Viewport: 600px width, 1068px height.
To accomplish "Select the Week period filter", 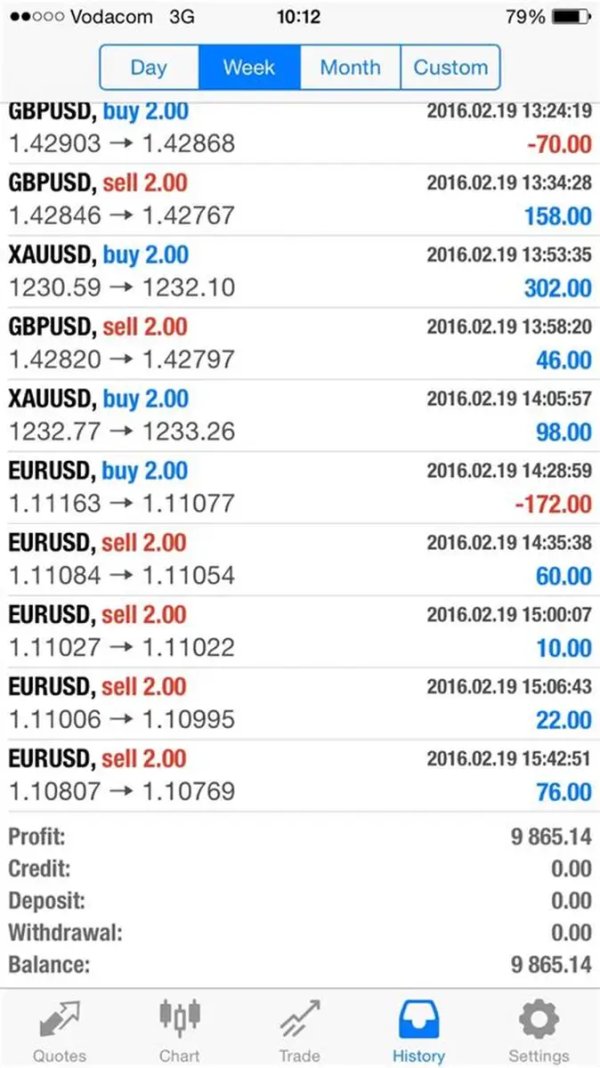I will click(x=249, y=67).
